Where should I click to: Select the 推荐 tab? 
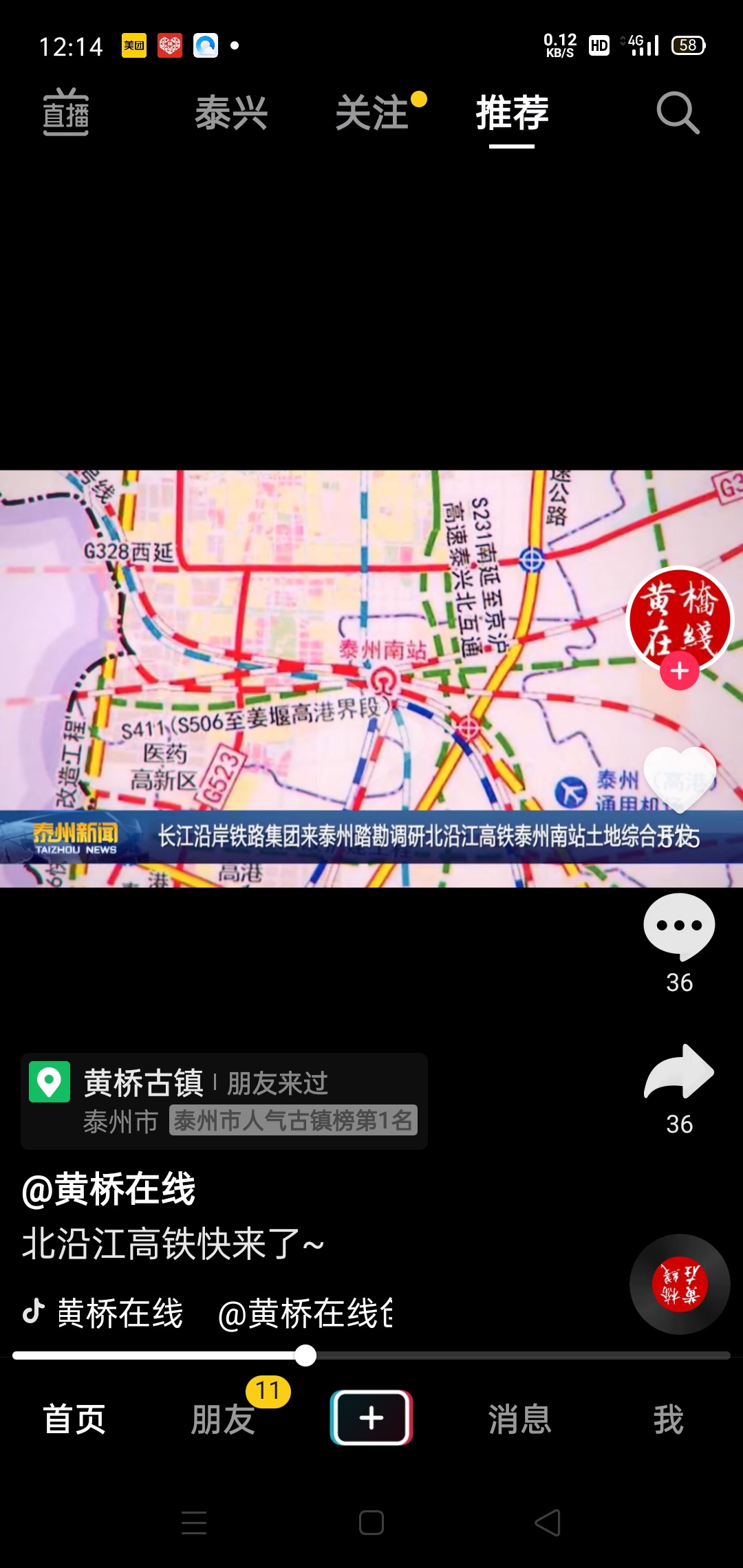tap(512, 113)
